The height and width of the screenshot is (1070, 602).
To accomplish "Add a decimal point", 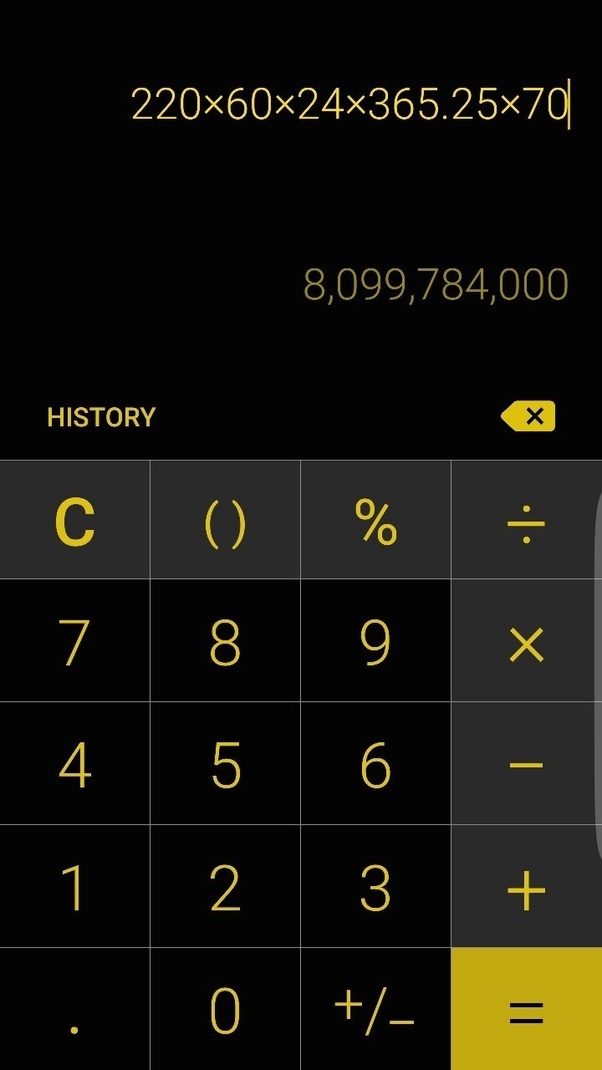I will coord(75,1010).
